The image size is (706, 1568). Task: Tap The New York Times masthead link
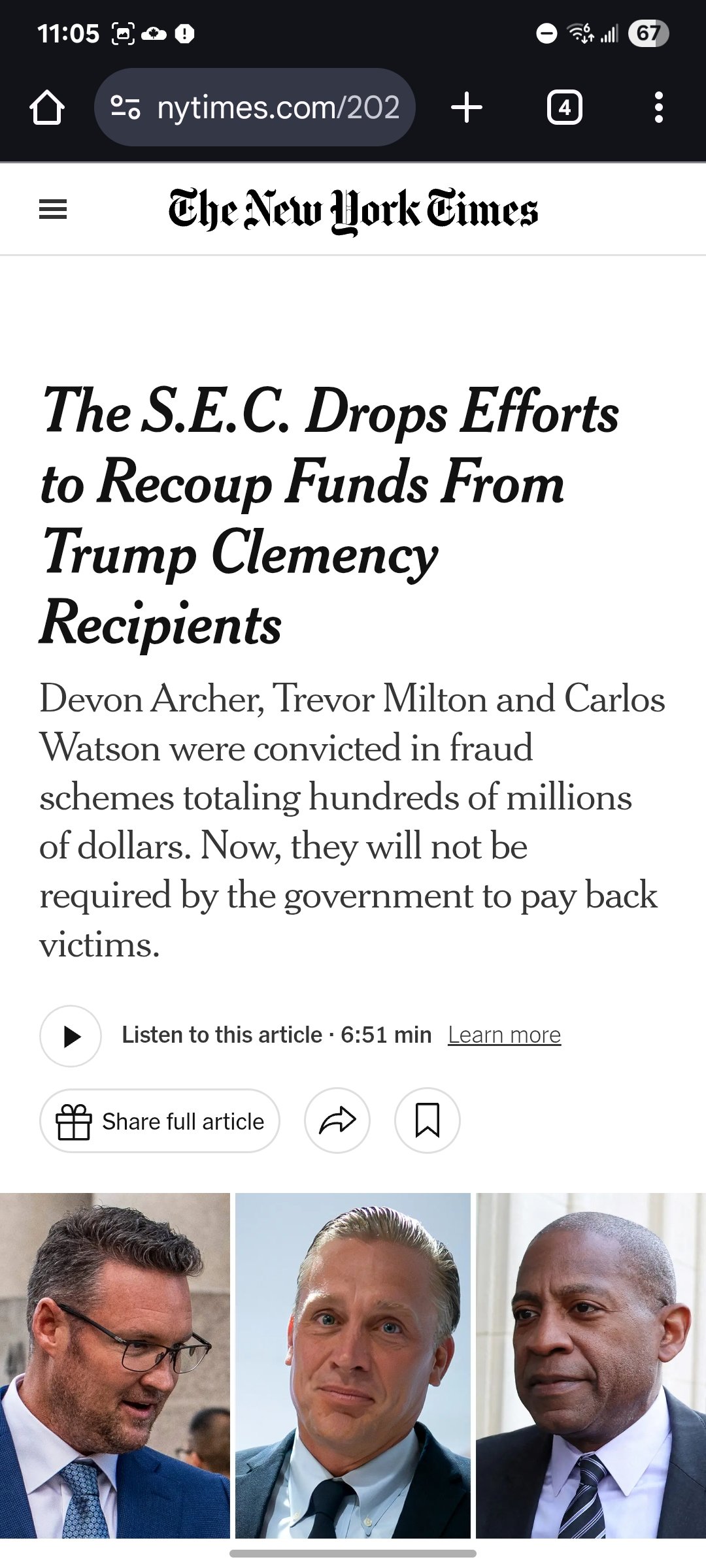(353, 210)
